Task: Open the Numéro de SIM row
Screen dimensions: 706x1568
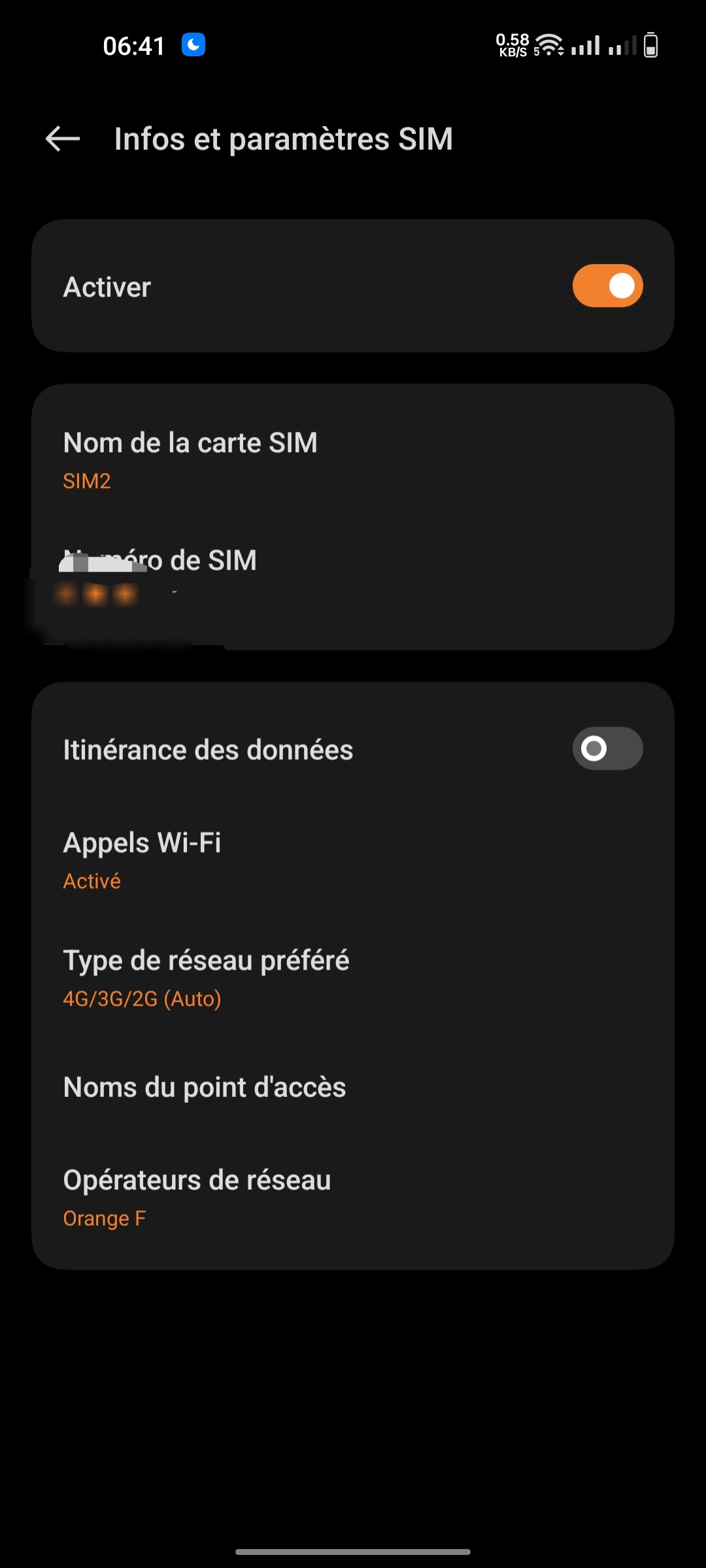Action: point(352,575)
